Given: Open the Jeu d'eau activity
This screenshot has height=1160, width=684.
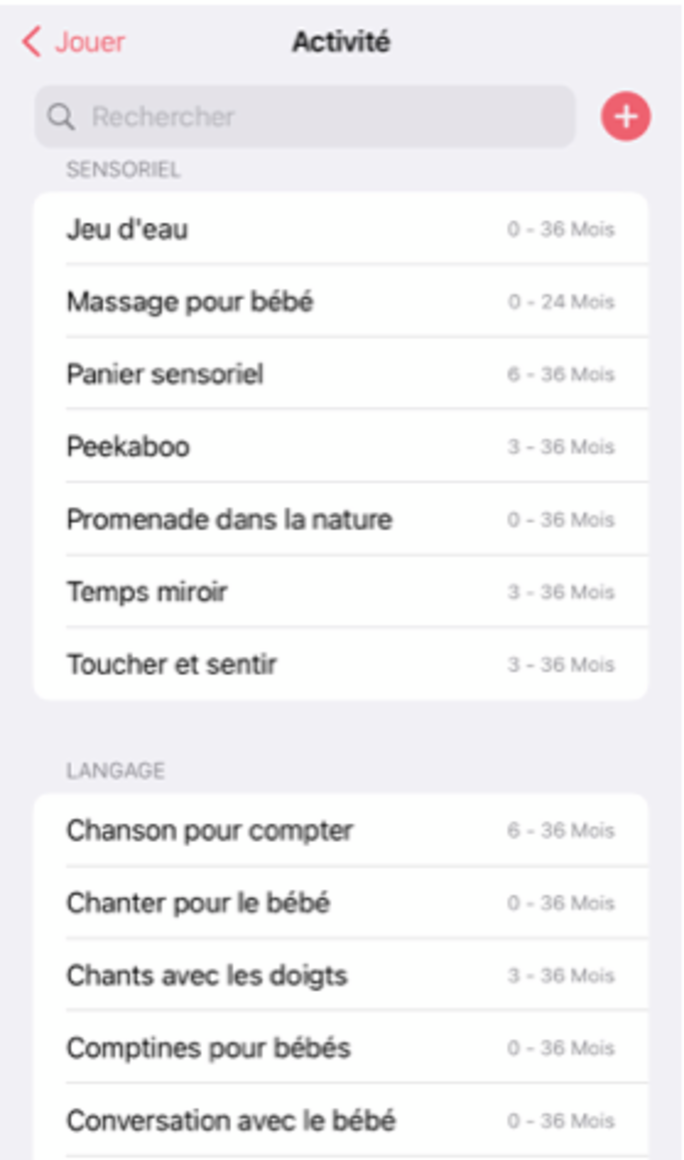Looking at the screenshot, I should point(340,229).
